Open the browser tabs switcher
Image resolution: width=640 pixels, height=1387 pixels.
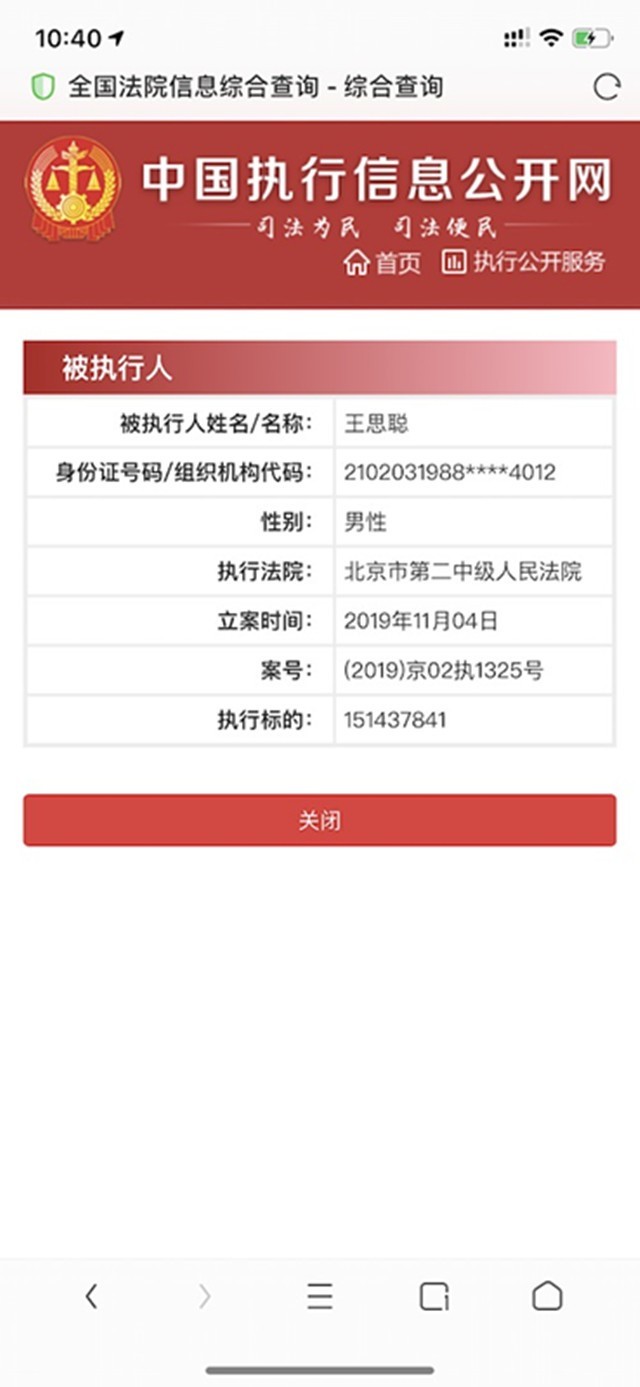(x=434, y=1297)
